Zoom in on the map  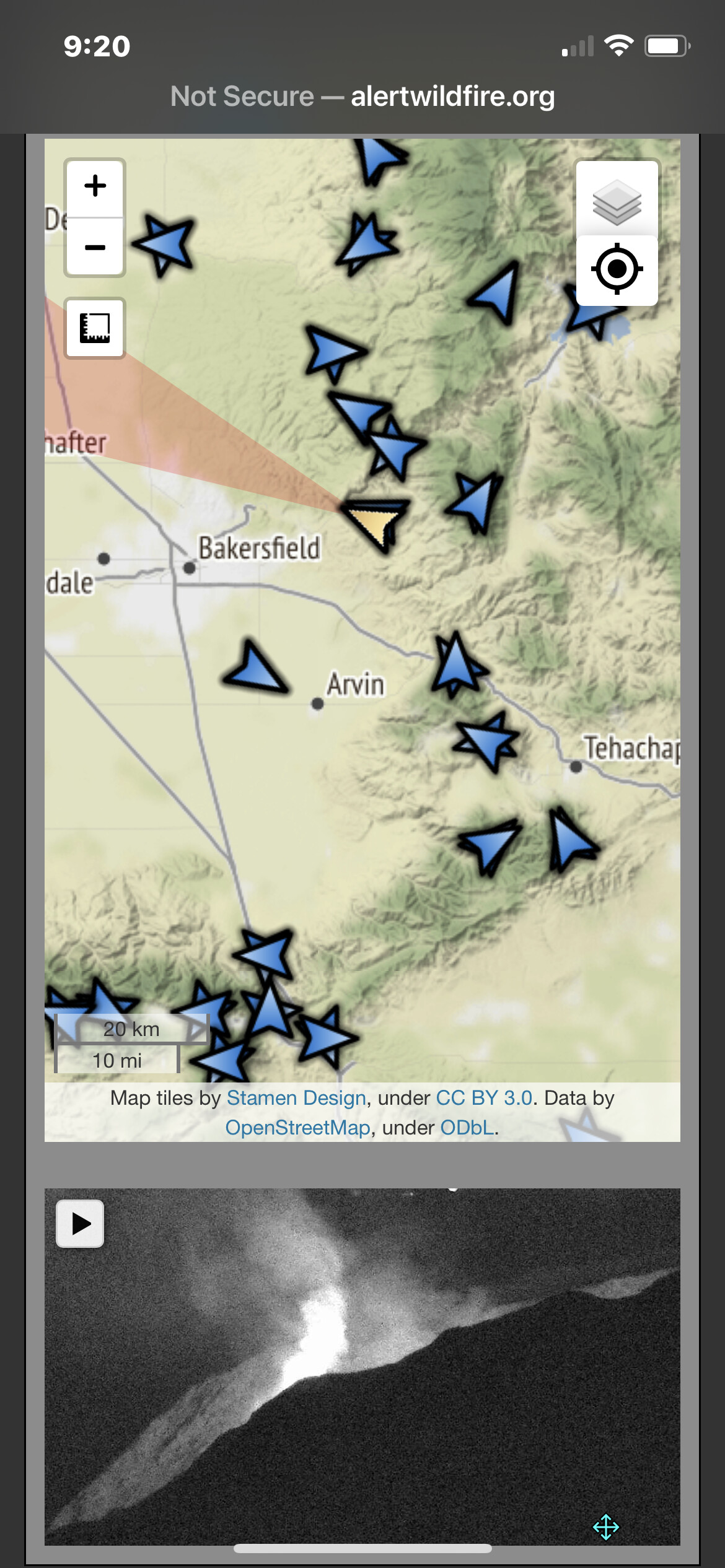tap(95, 187)
